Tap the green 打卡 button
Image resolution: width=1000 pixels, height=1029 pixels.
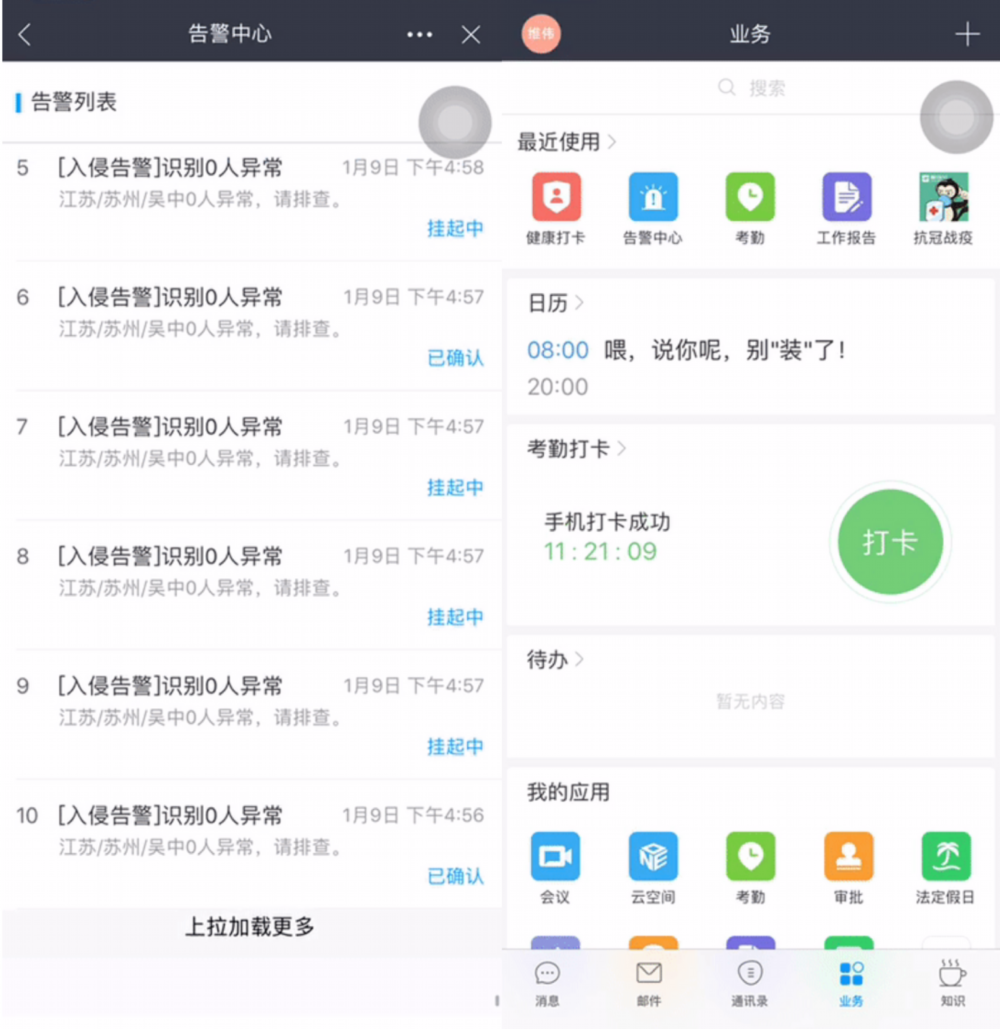pyautogui.click(x=889, y=542)
